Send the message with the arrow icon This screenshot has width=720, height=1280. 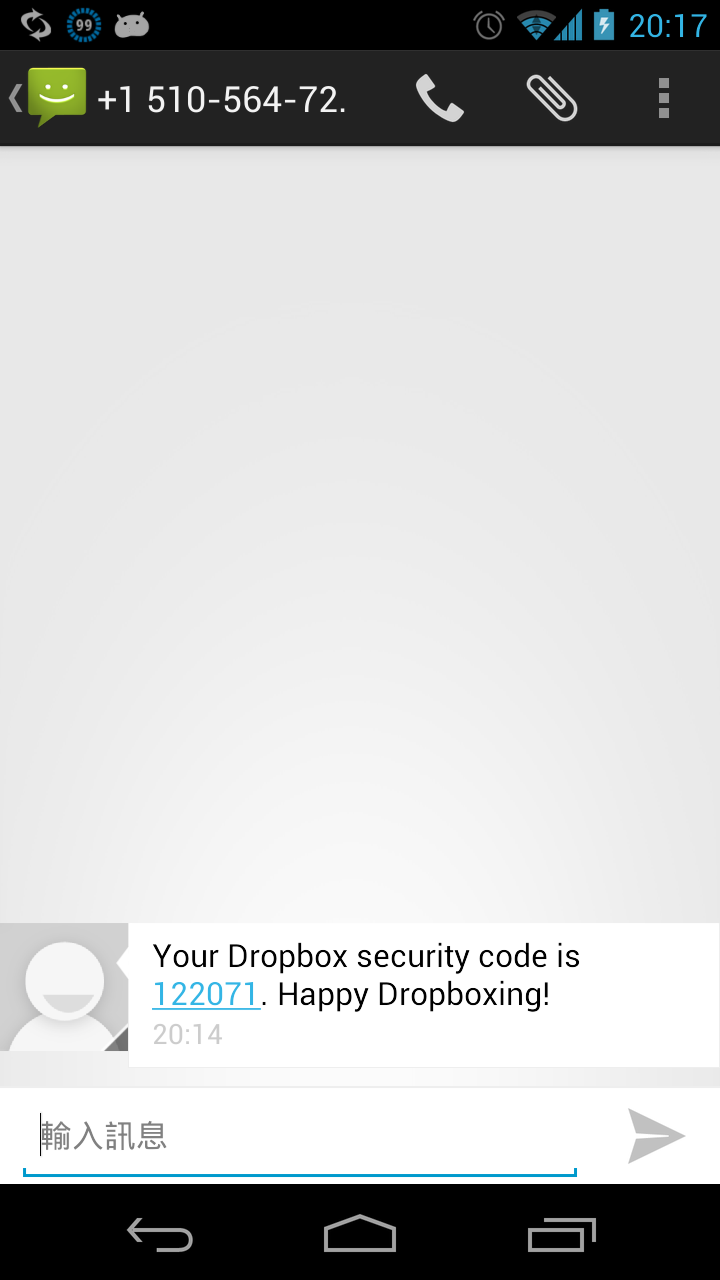coord(656,1136)
